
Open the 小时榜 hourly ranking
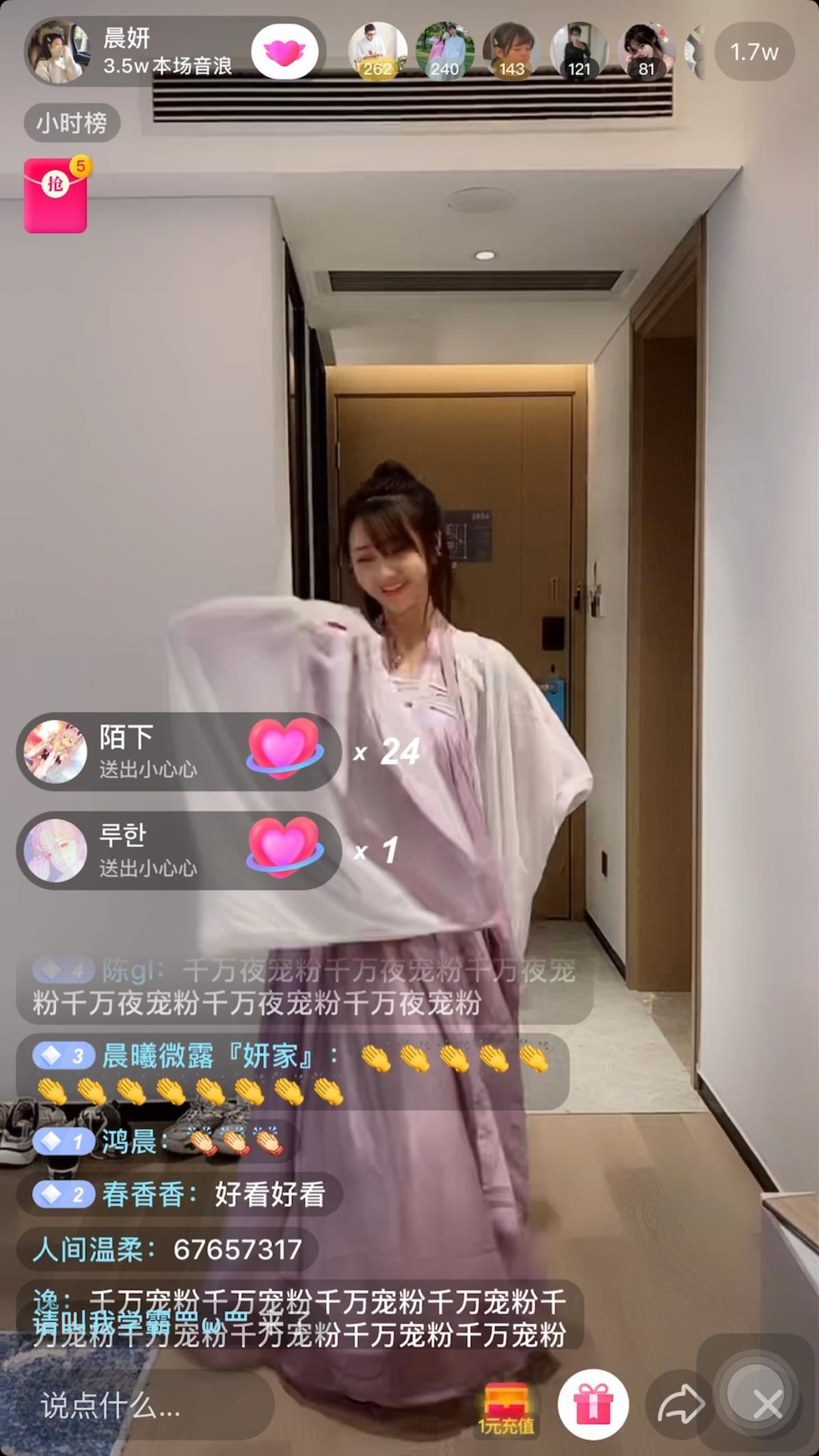[72, 123]
